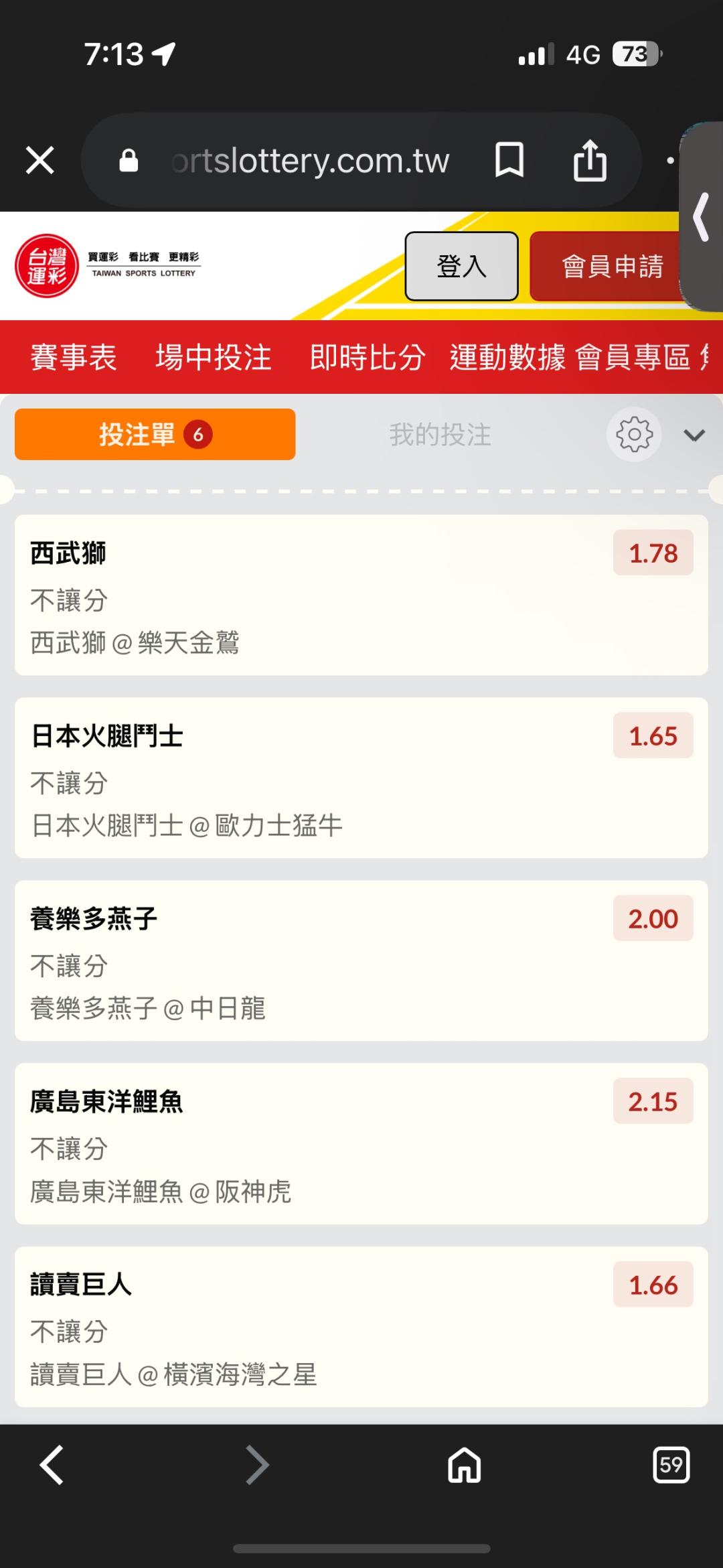Collapse the bet slip panel chevron

tap(694, 435)
